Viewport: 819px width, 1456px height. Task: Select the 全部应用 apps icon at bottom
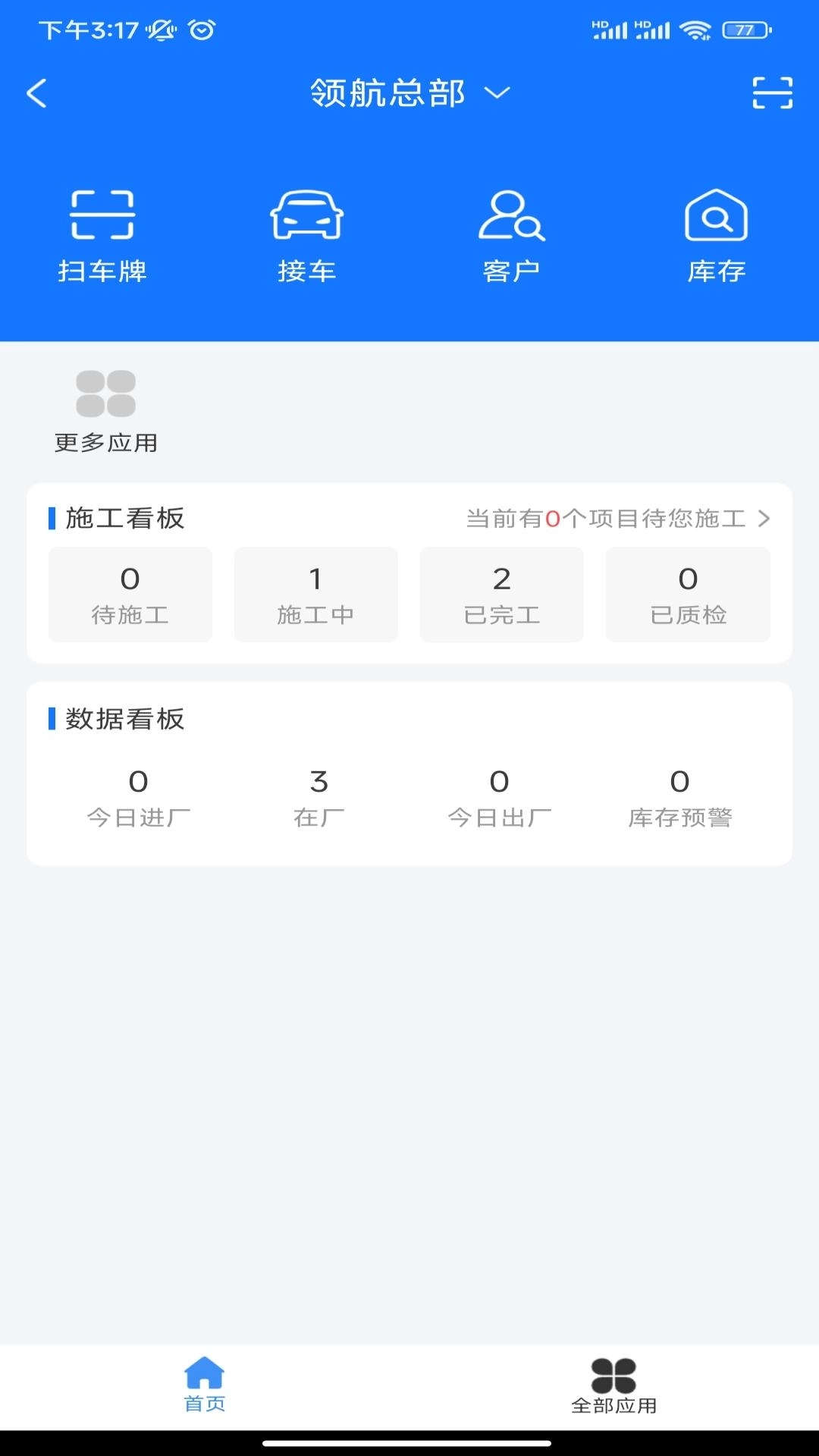pos(615,1382)
